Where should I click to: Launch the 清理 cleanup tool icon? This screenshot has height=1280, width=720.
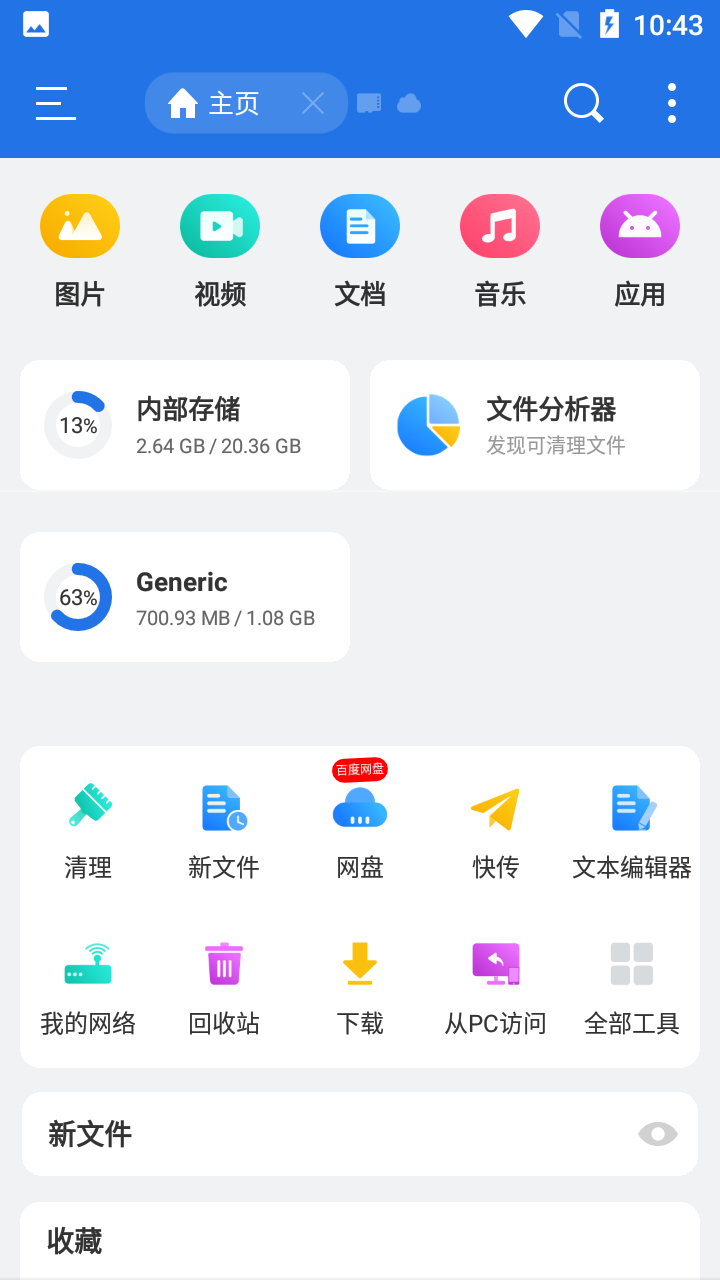88,808
